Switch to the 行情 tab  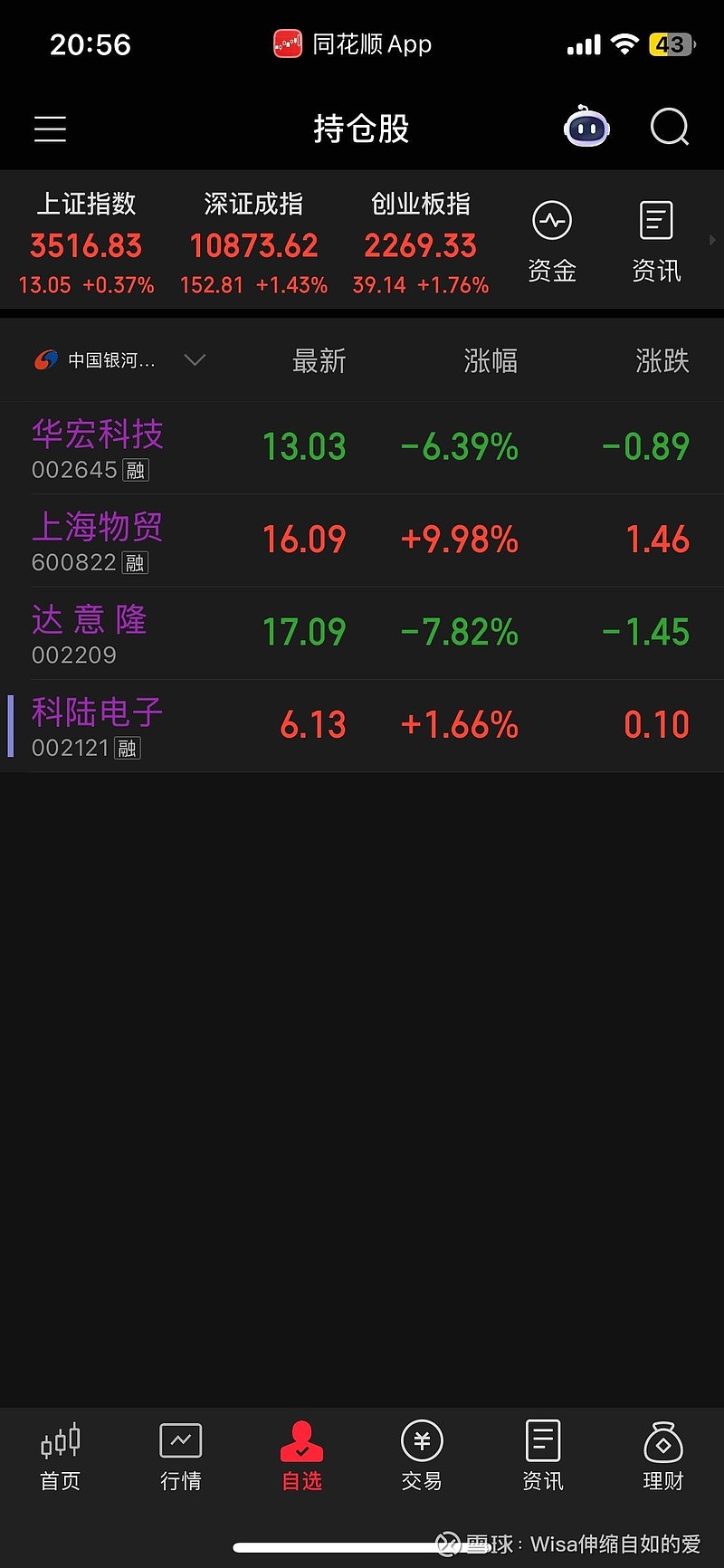181,1456
